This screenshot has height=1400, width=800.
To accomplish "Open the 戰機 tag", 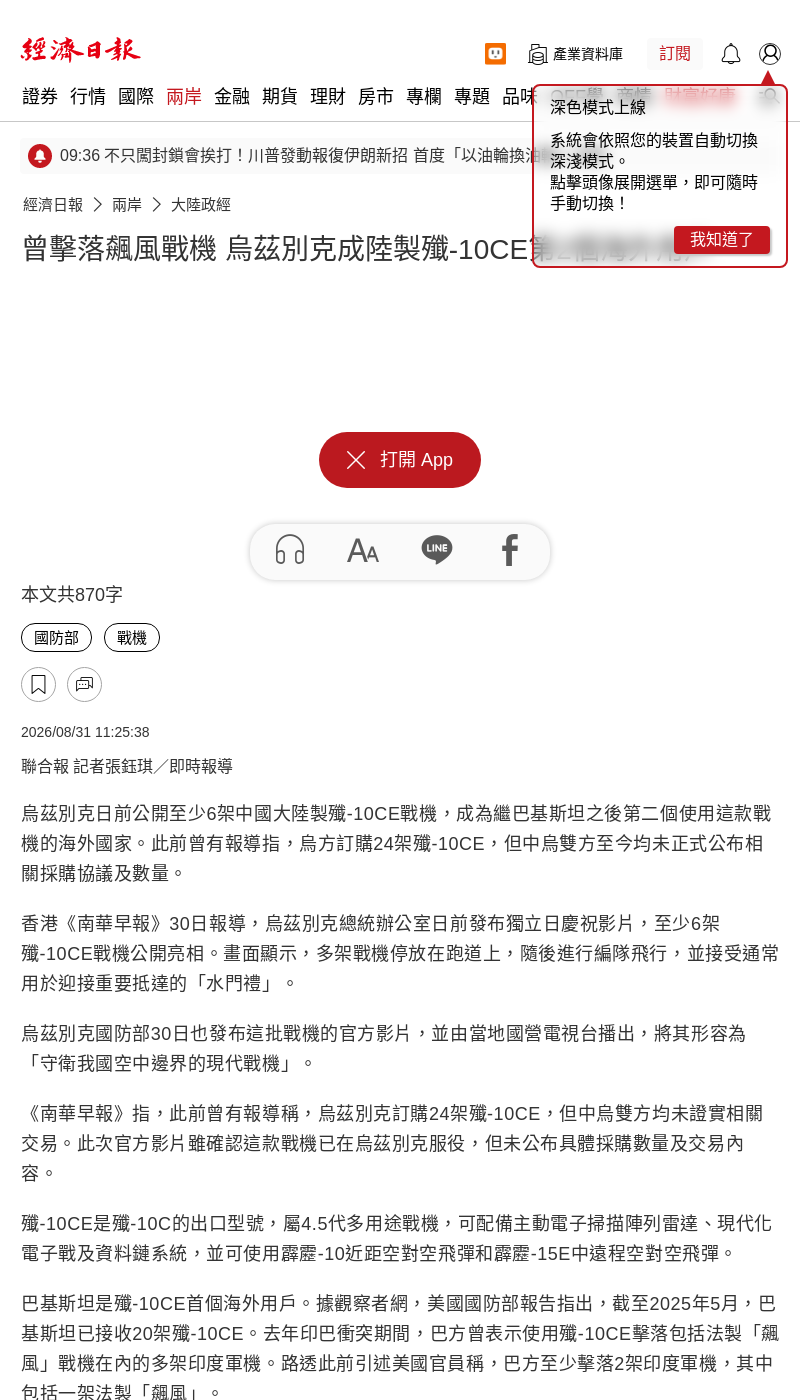I will click(132, 638).
